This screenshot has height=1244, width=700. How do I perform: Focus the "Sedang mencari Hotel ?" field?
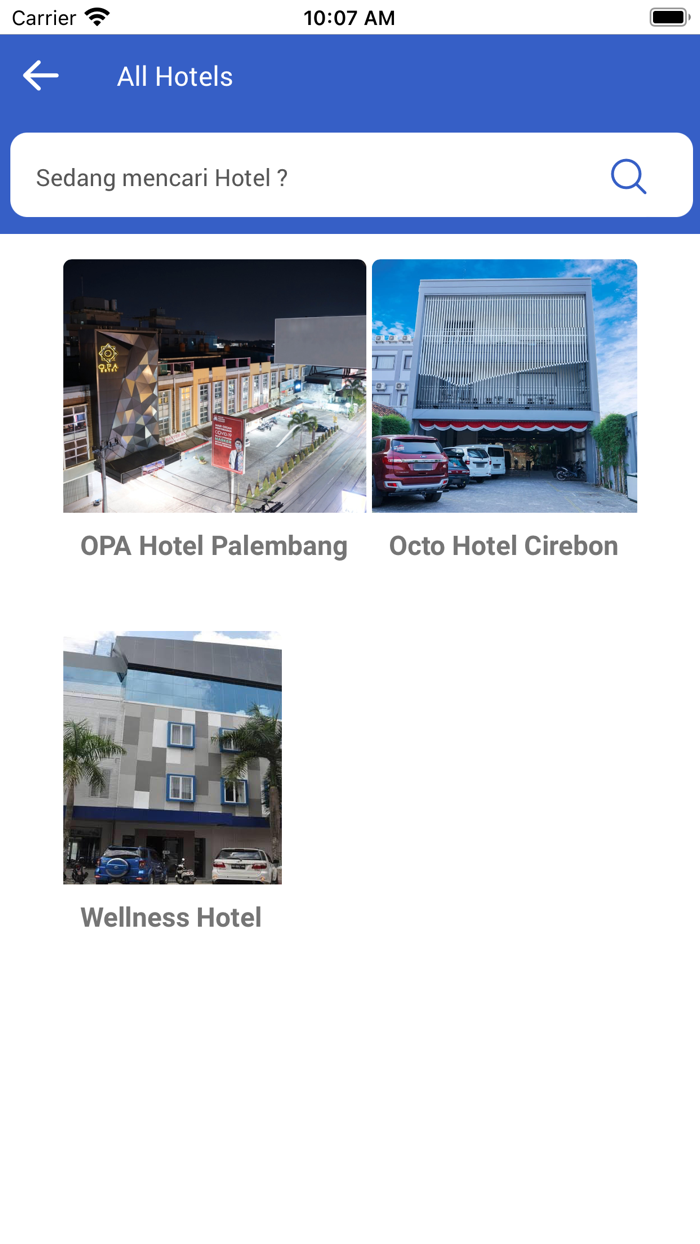351,175
